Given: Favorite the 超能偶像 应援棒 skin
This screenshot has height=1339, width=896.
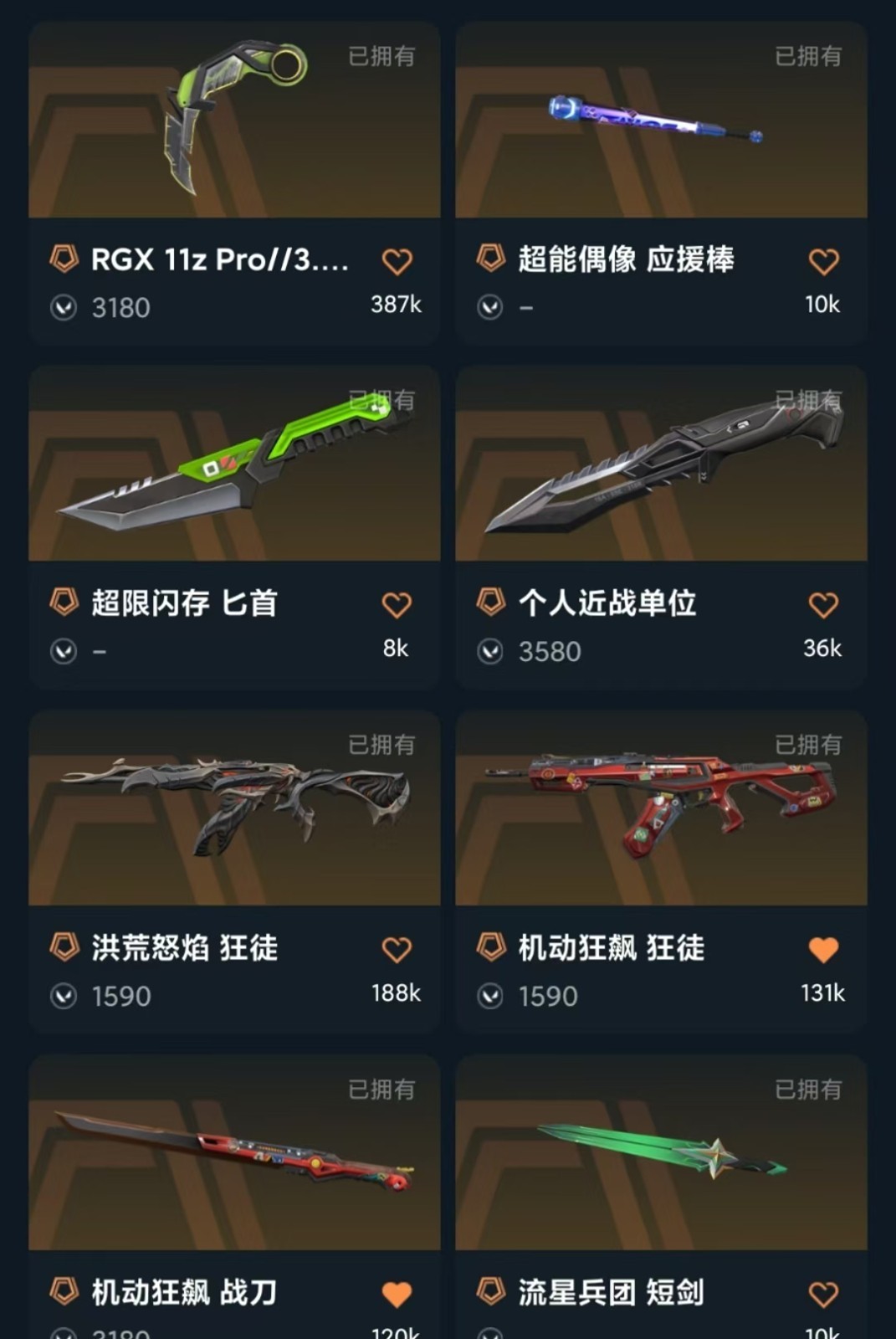Looking at the screenshot, I should pyautogui.click(x=823, y=262).
